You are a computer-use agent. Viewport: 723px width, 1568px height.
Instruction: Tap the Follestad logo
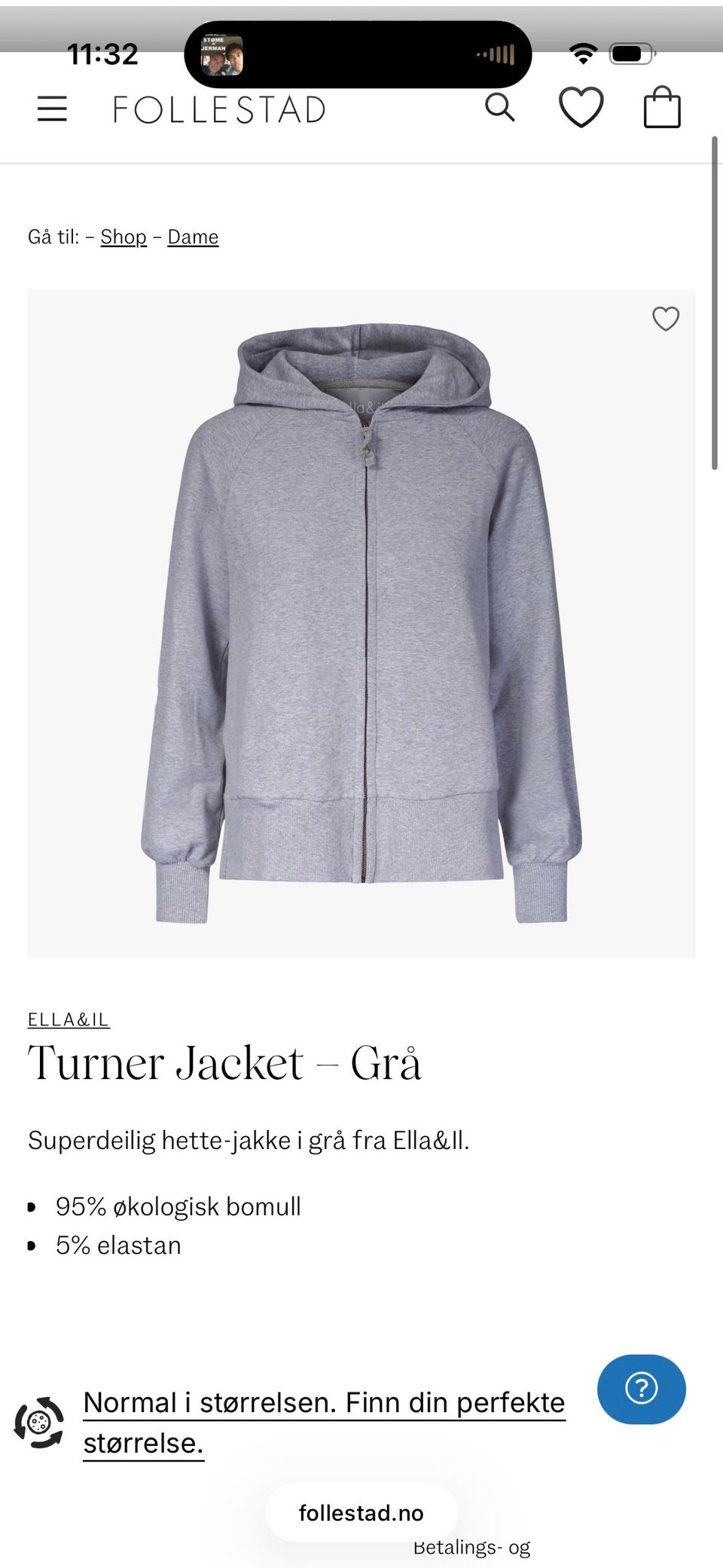pyautogui.click(x=219, y=110)
